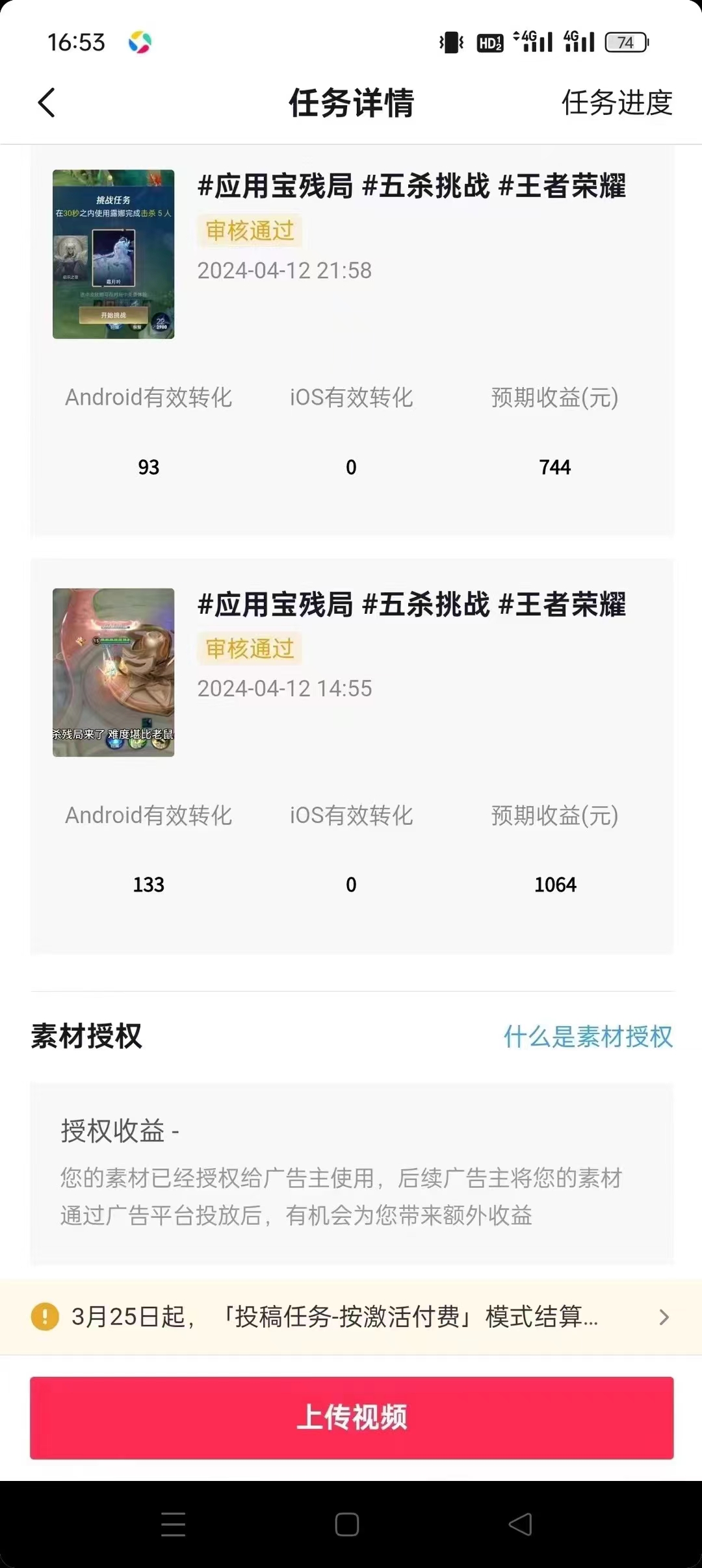Open the 3月25日起 settlement notice banner
The image size is (702, 1568).
pos(351,1317)
